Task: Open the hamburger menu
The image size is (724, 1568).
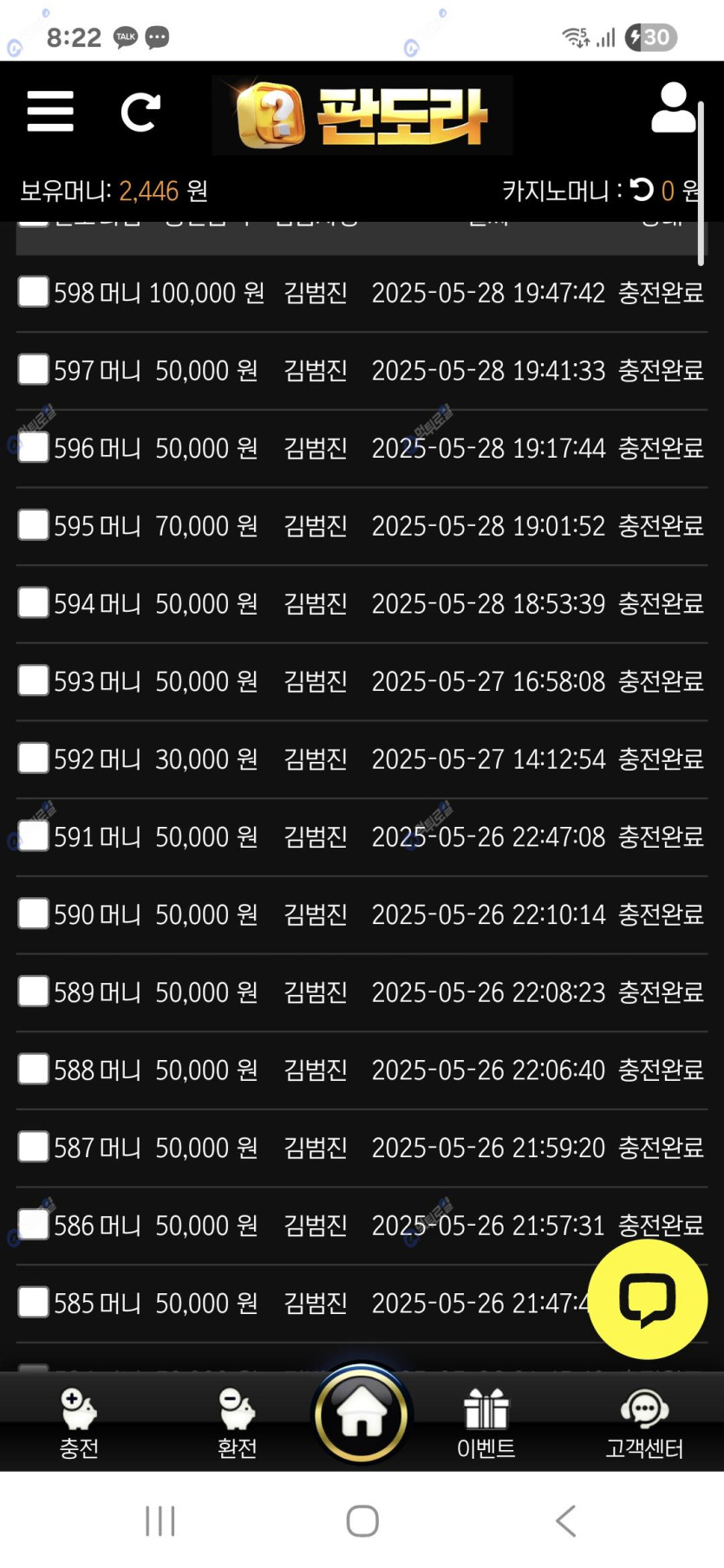Action: point(50,111)
